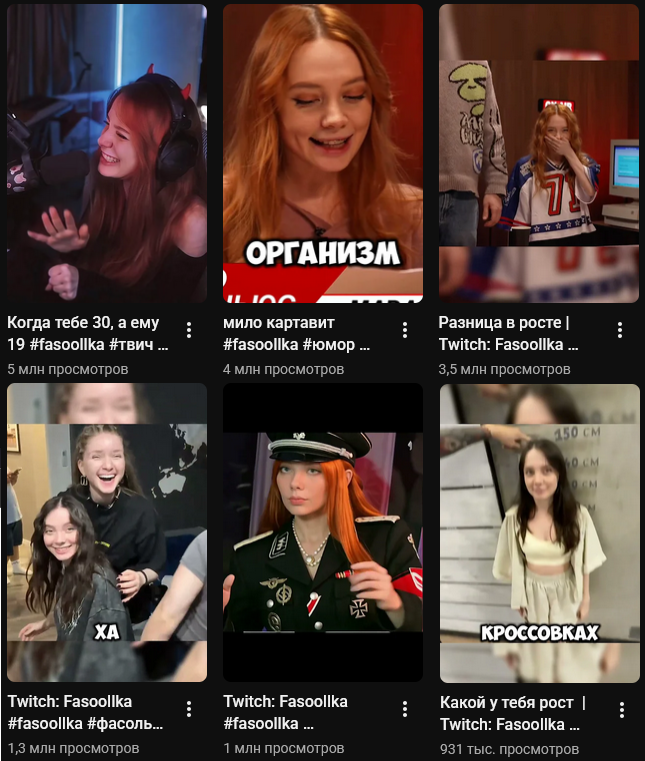Open the short "Какой у тебя рост"
This screenshot has height=761, width=645.
point(539,533)
